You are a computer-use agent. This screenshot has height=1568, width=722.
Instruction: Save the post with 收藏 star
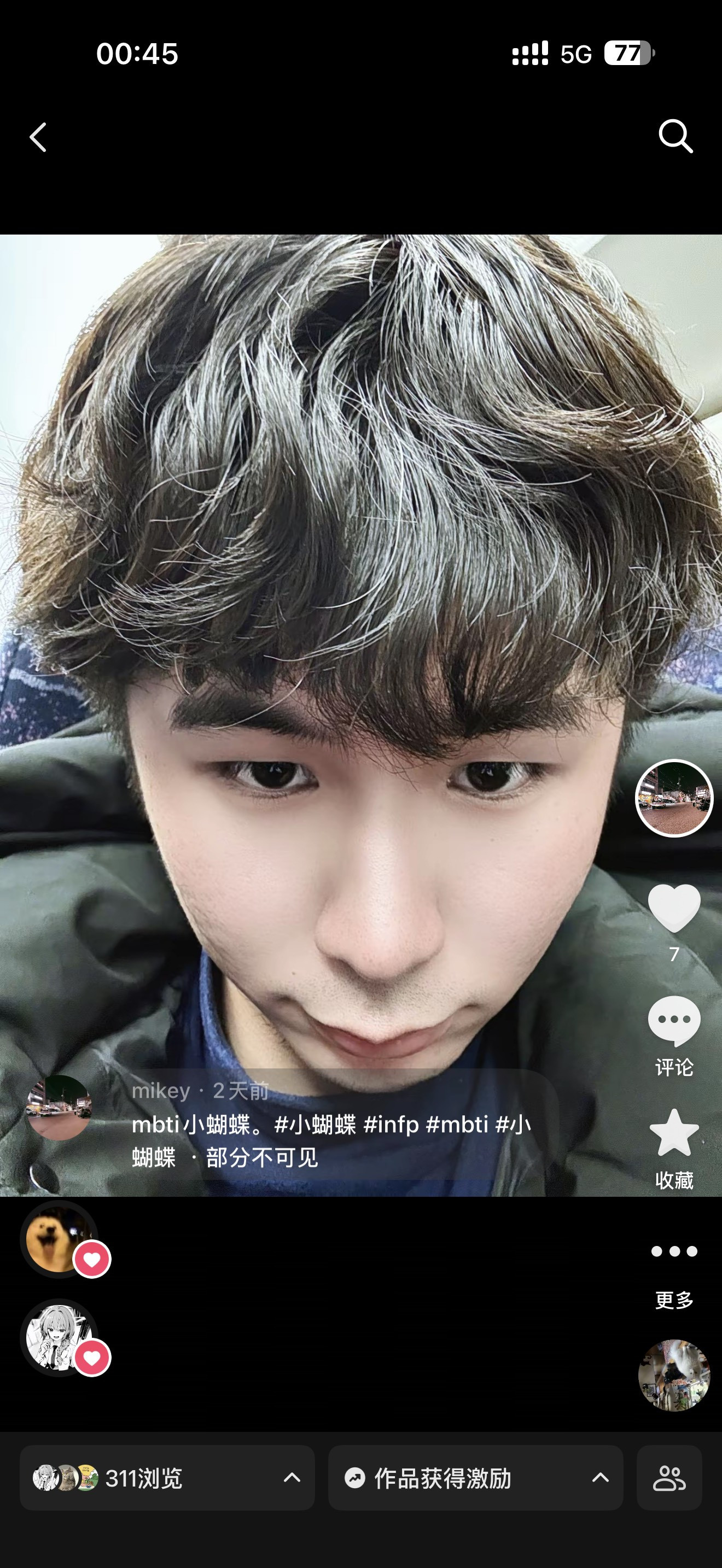tap(674, 1133)
